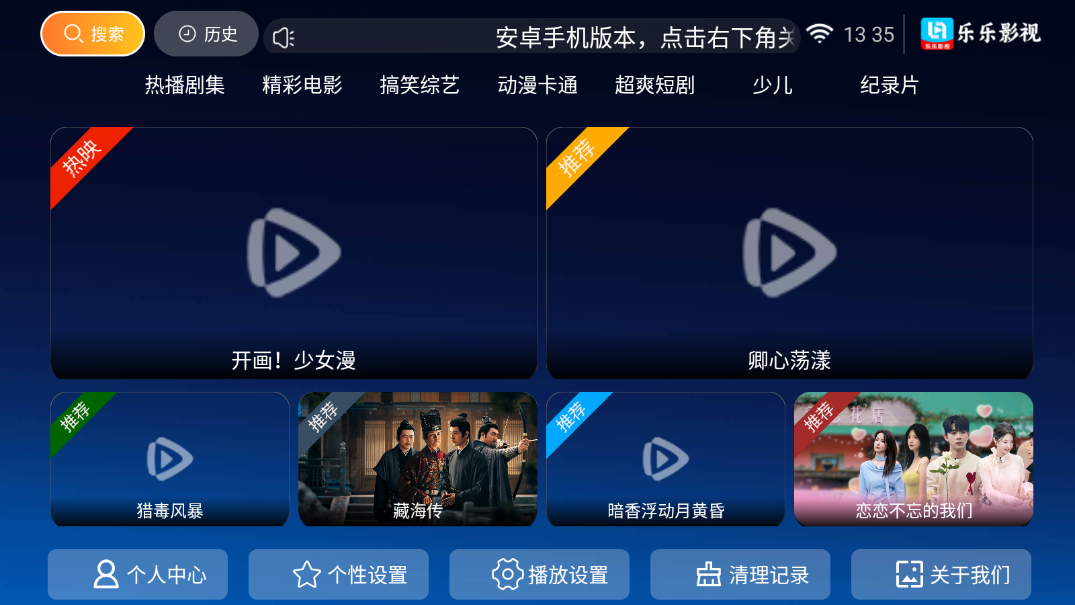Tap 清理记录 to clear records
The height and width of the screenshot is (605, 1075).
(x=740, y=575)
